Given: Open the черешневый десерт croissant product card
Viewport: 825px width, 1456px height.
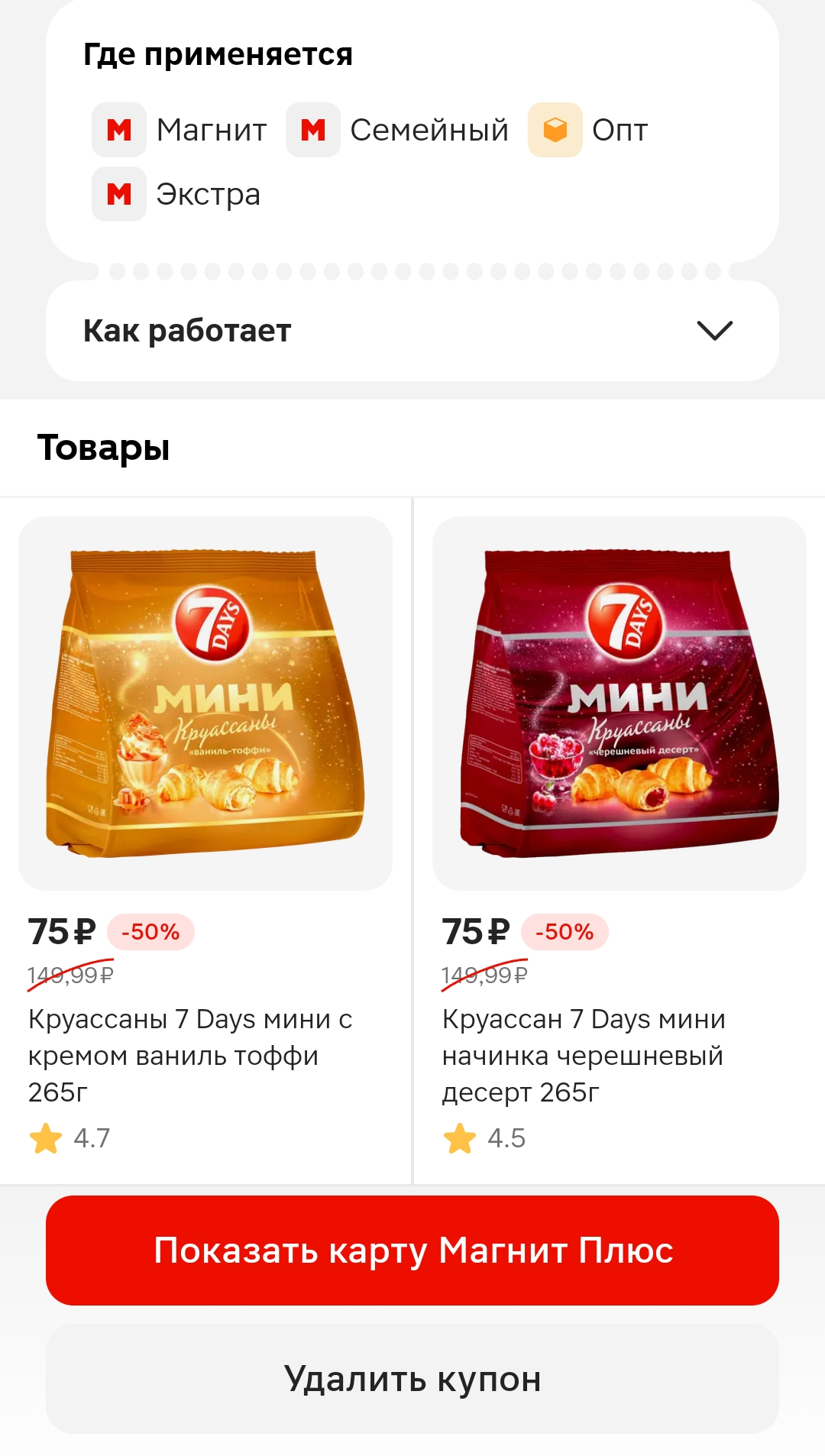Looking at the screenshot, I should tap(620, 840).
